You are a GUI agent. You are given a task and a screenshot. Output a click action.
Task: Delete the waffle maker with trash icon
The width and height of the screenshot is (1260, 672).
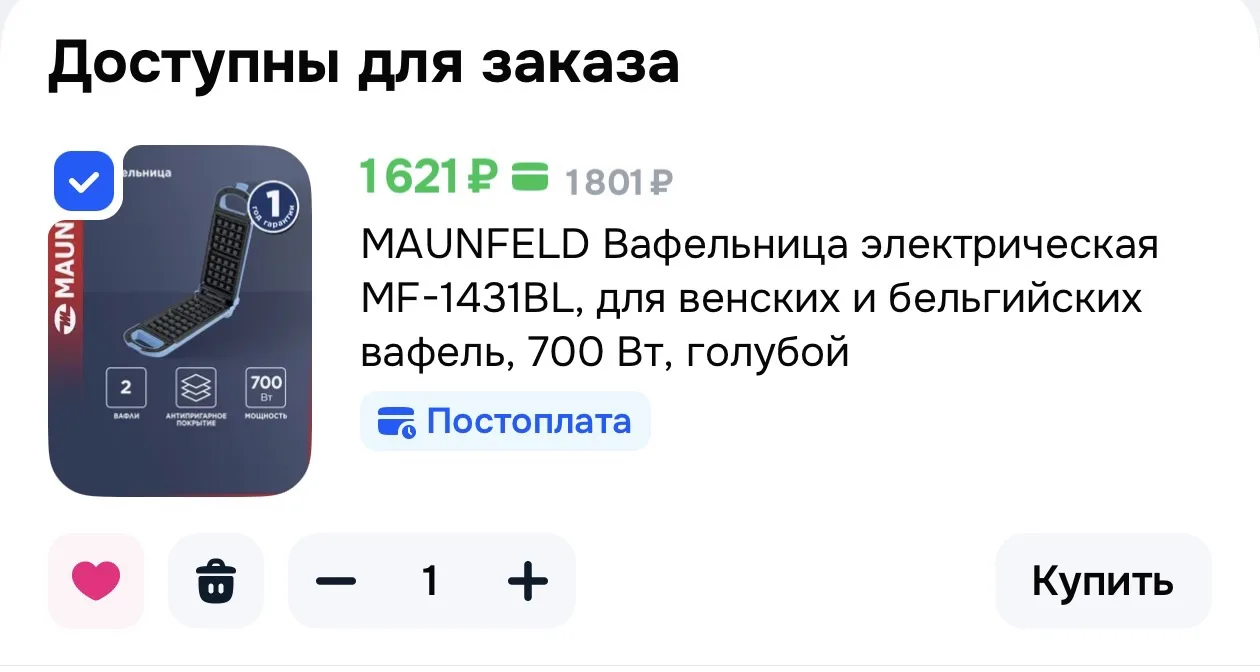[x=216, y=581]
